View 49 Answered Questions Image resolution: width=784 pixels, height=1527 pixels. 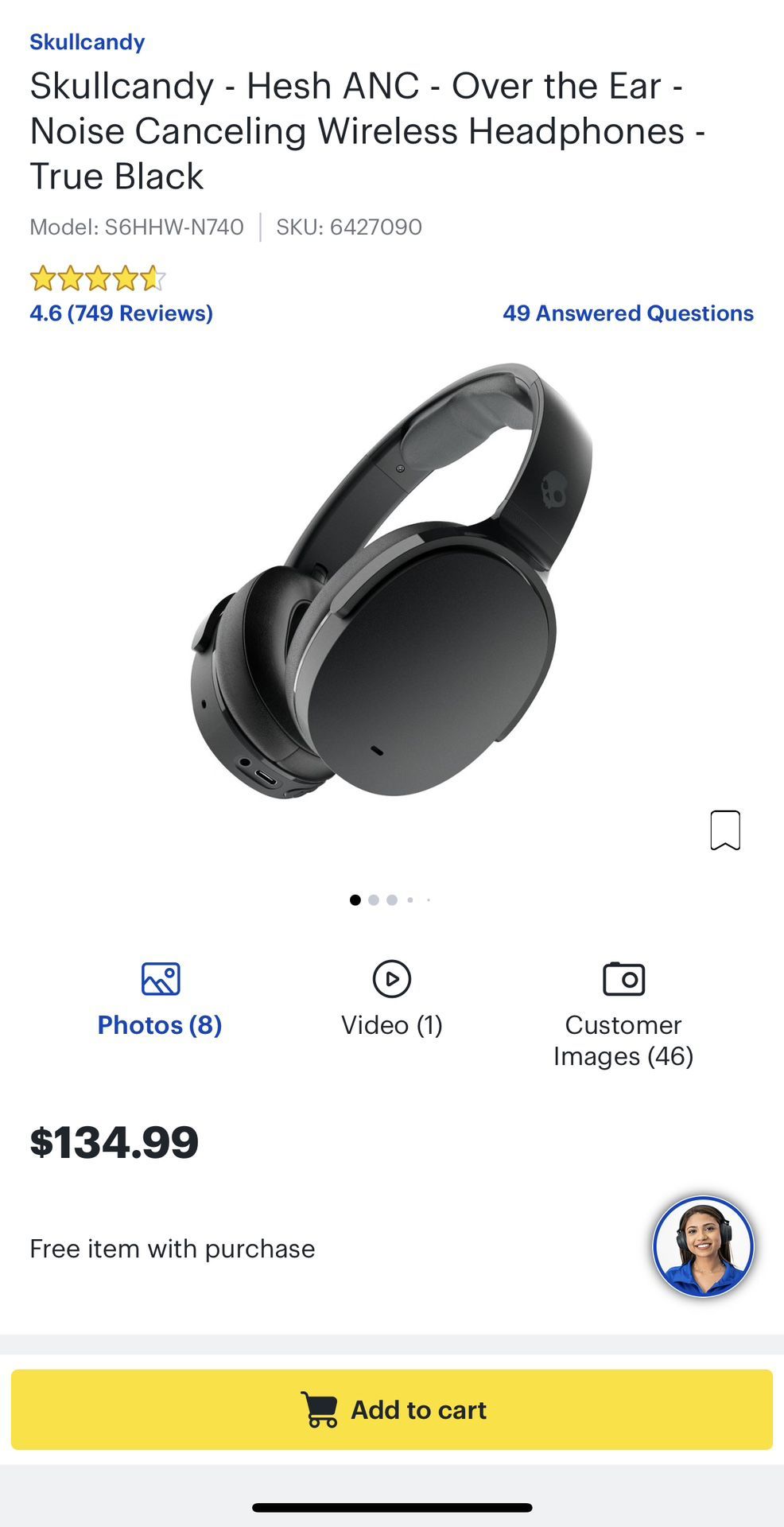[x=627, y=313]
